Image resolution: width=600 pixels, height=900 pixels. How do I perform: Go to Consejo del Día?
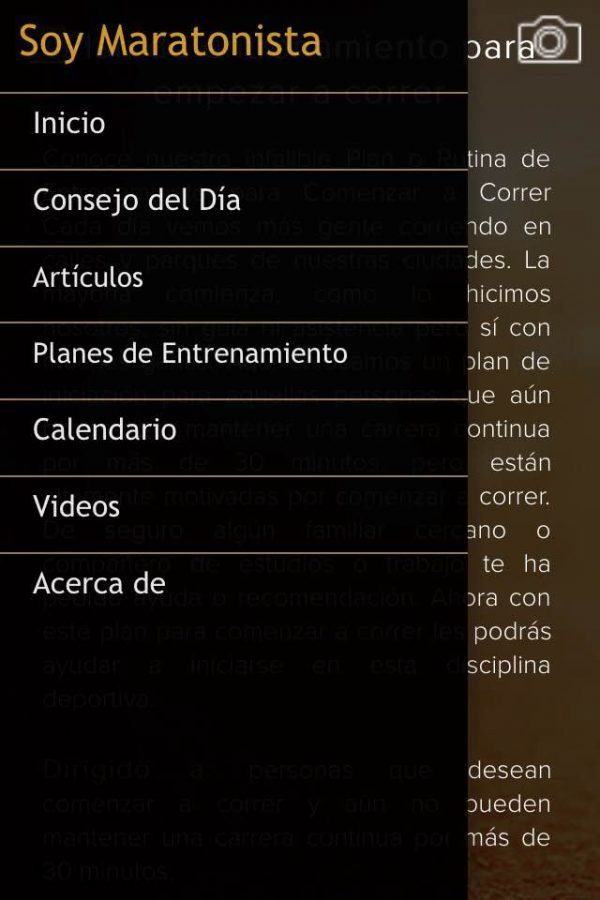[x=137, y=200]
